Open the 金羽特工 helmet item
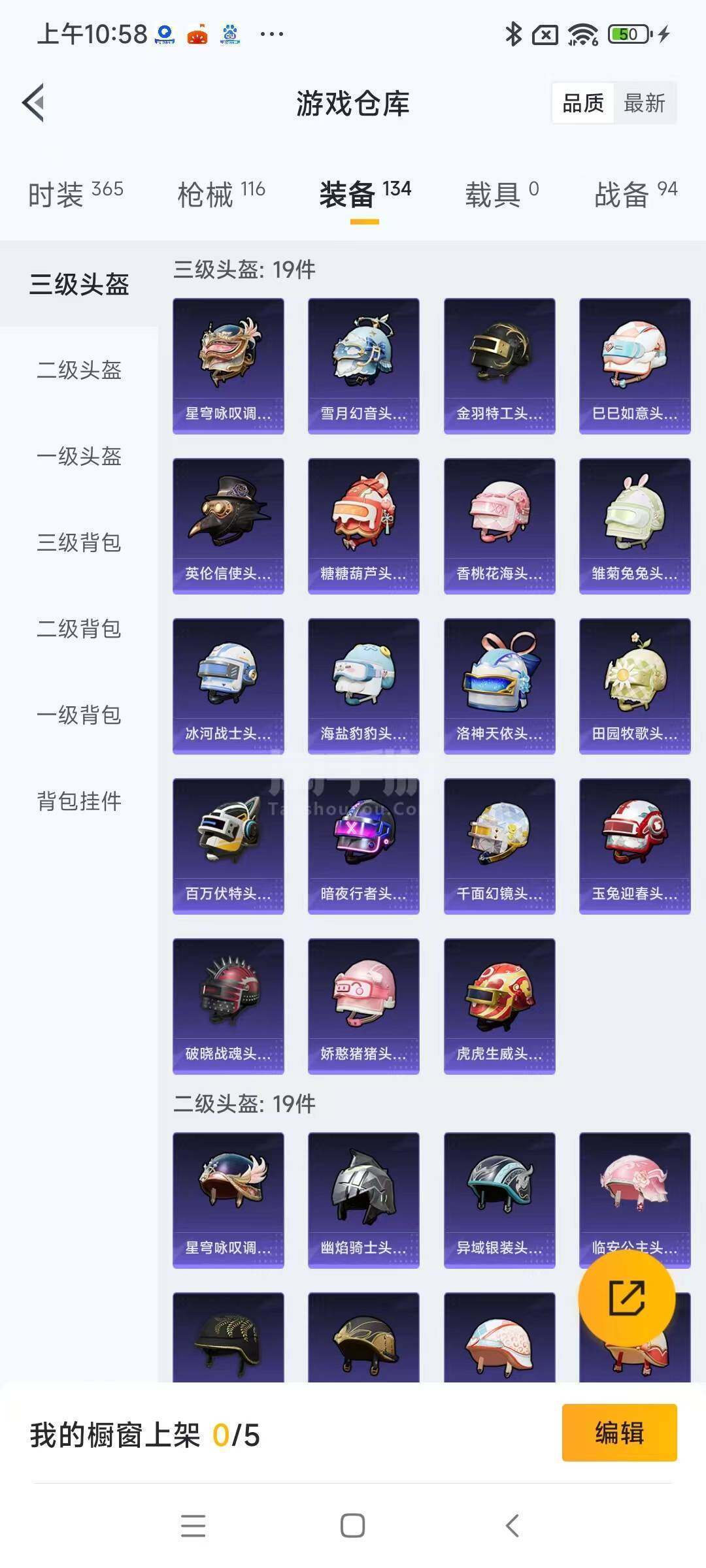 pos(499,366)
